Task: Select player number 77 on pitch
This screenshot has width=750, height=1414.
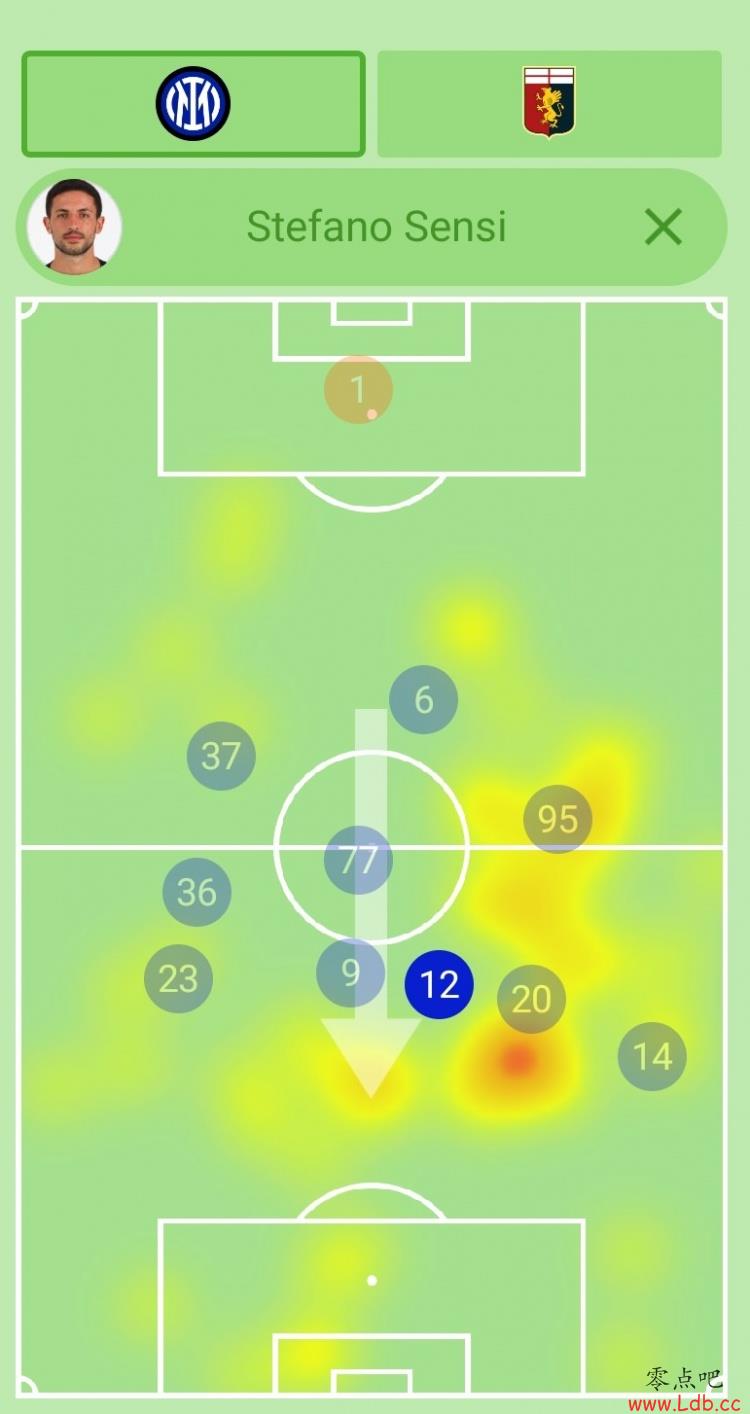Action: (358, 860)
